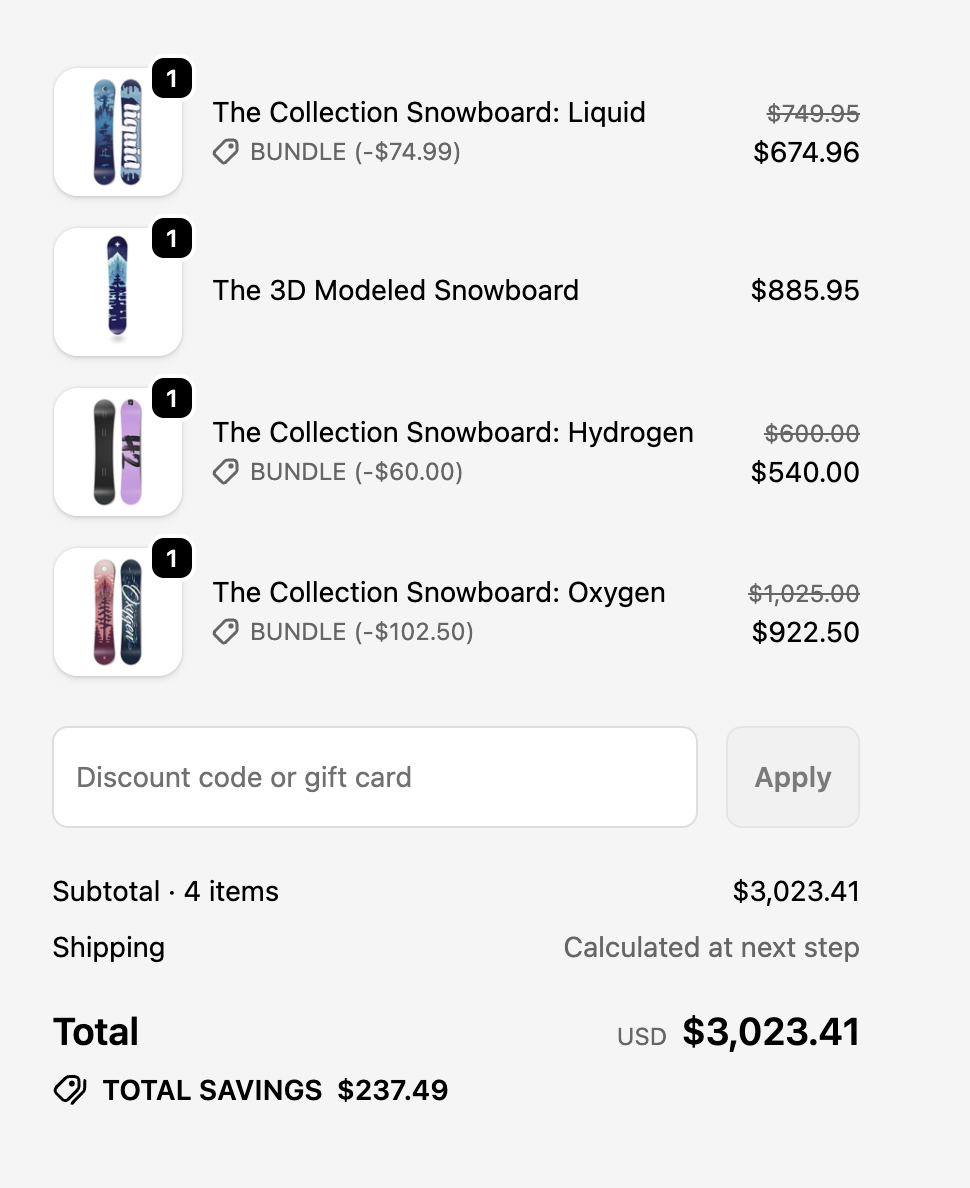Click the Subtotal 4 items label
The image size is (970, 1188).
pos(165,891)
